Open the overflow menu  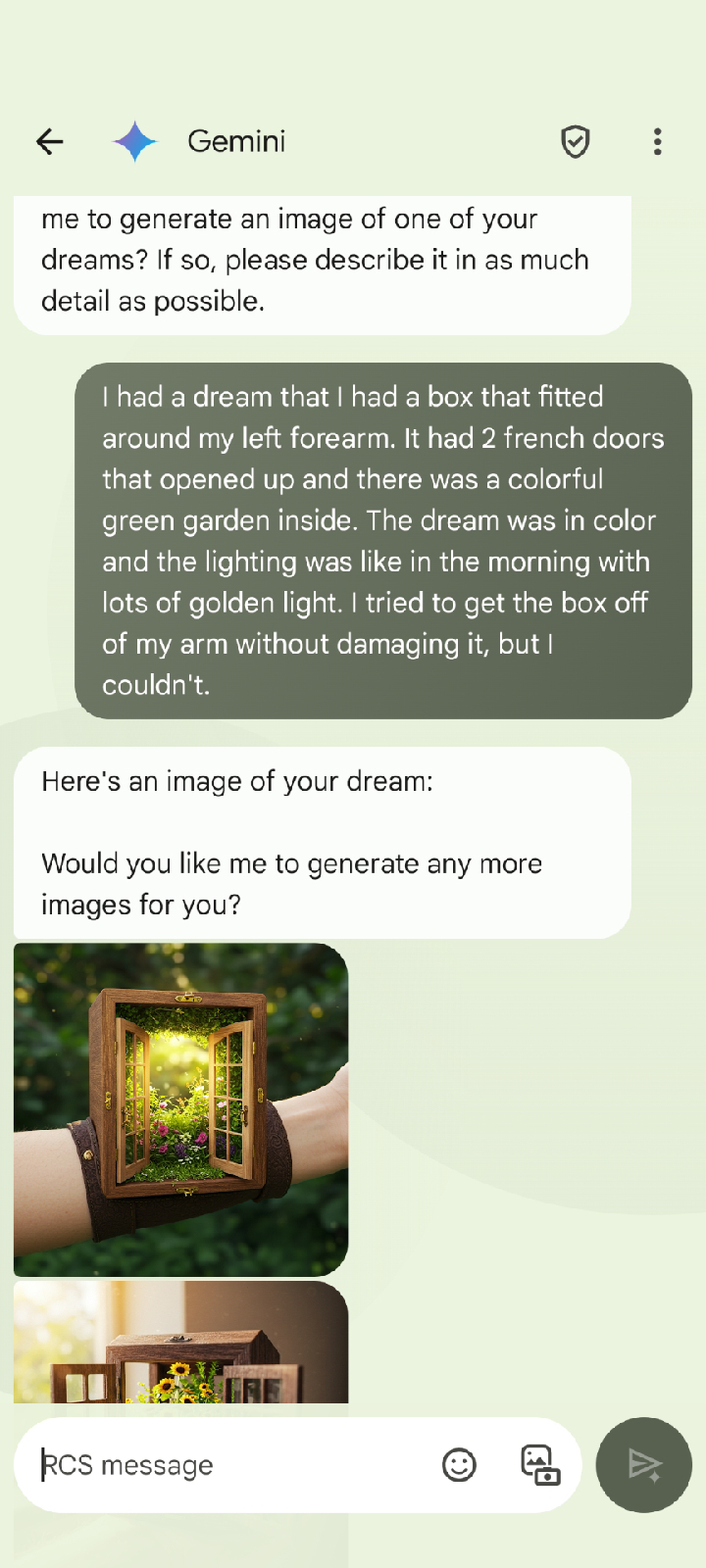pyautogui.click(x=657, y=142)
